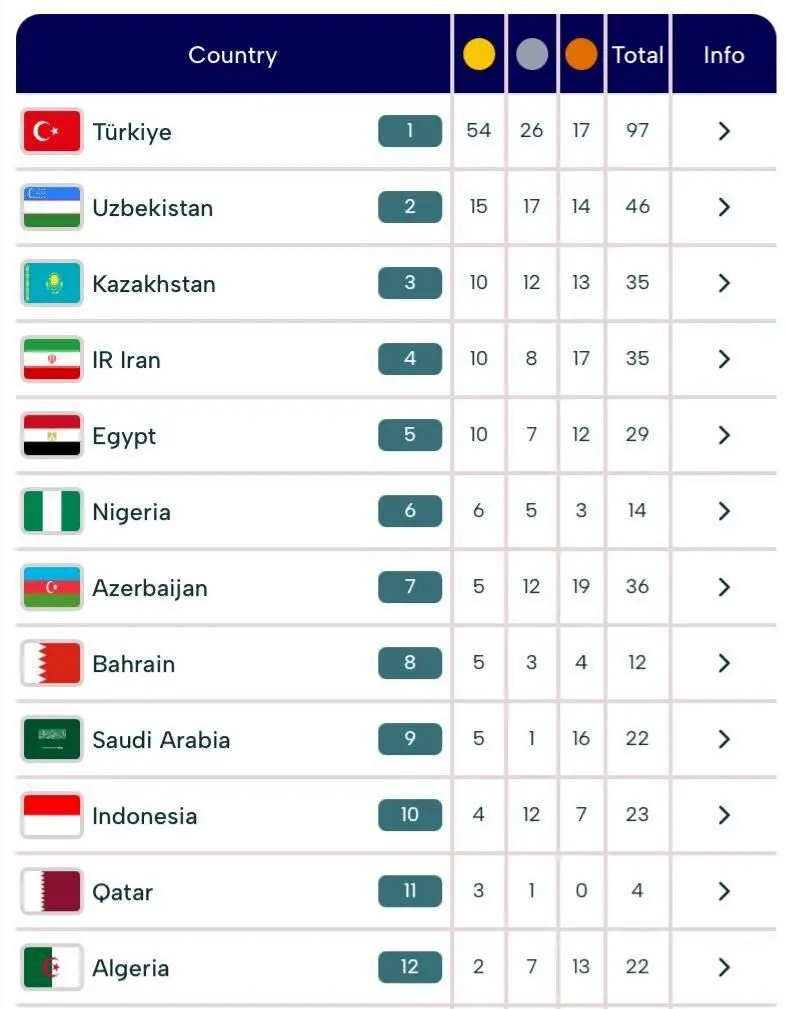
Task: Click the bronze medal column header icon
Action: tap(581, 54)
